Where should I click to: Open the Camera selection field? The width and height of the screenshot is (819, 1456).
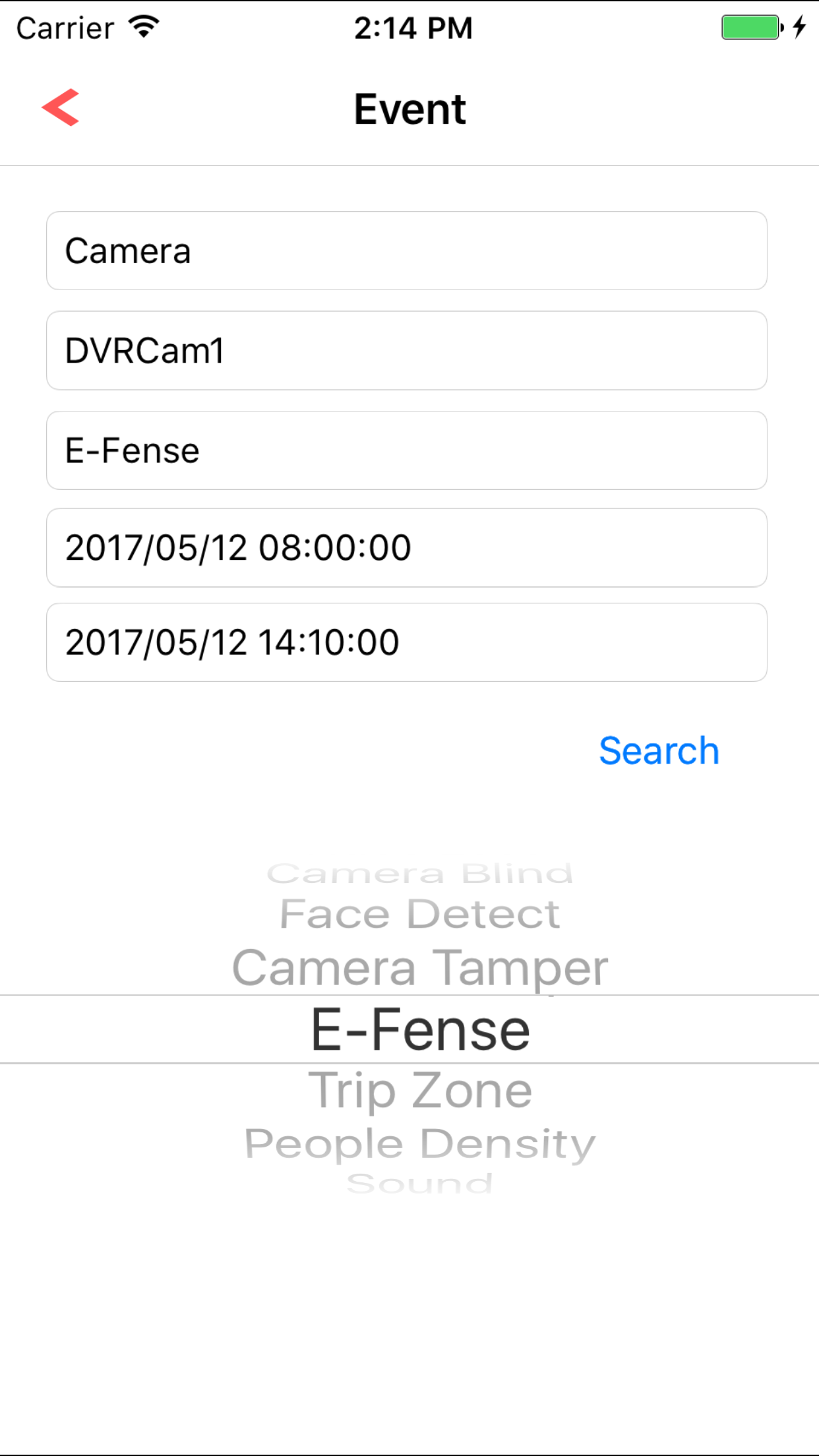406,251
